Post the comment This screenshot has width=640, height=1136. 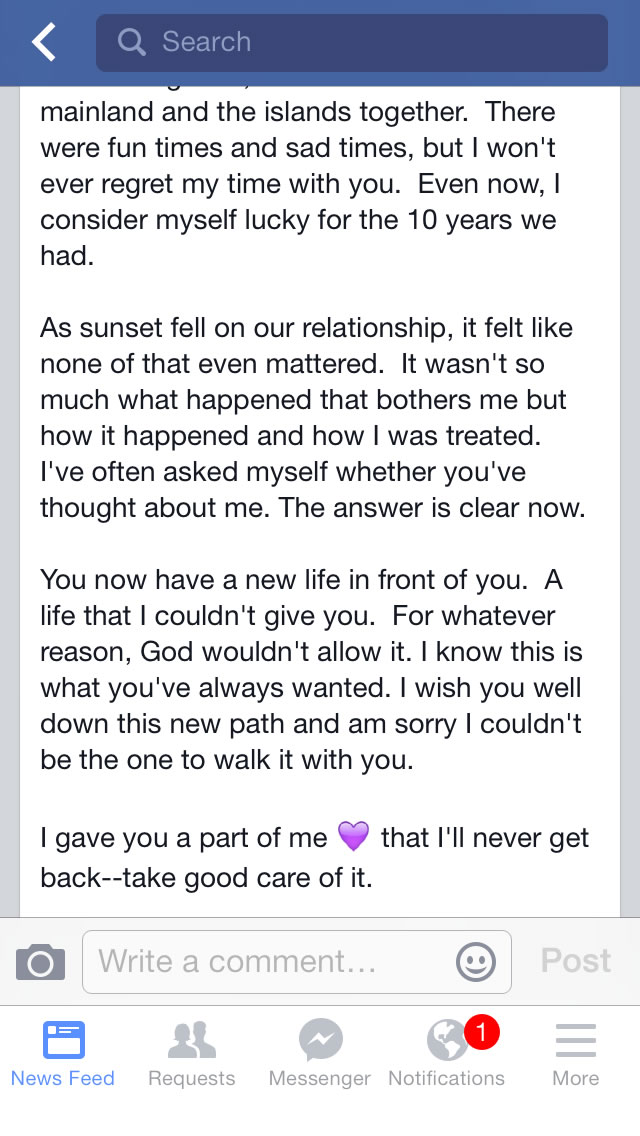[x=575, y=961]
